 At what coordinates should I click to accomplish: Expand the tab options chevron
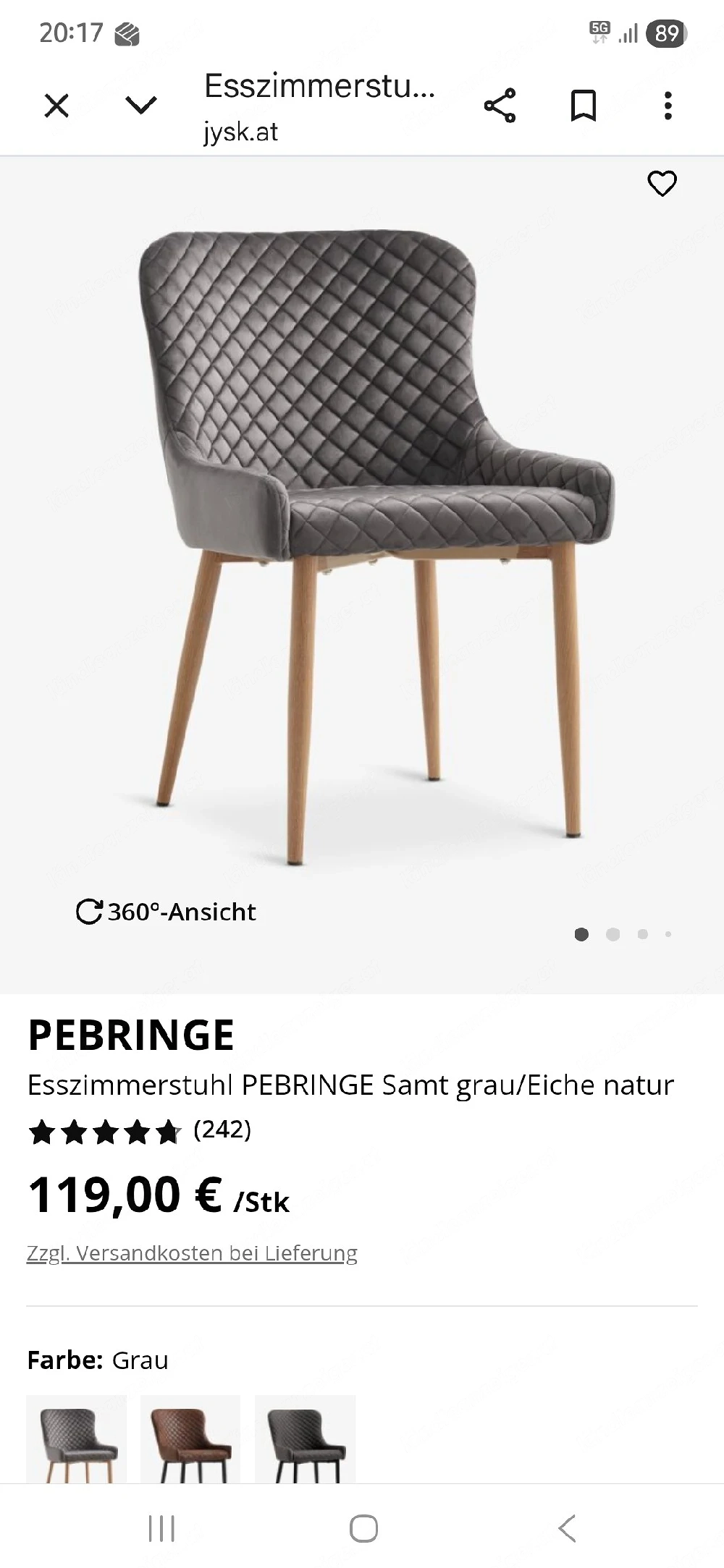tap(141, 106)
